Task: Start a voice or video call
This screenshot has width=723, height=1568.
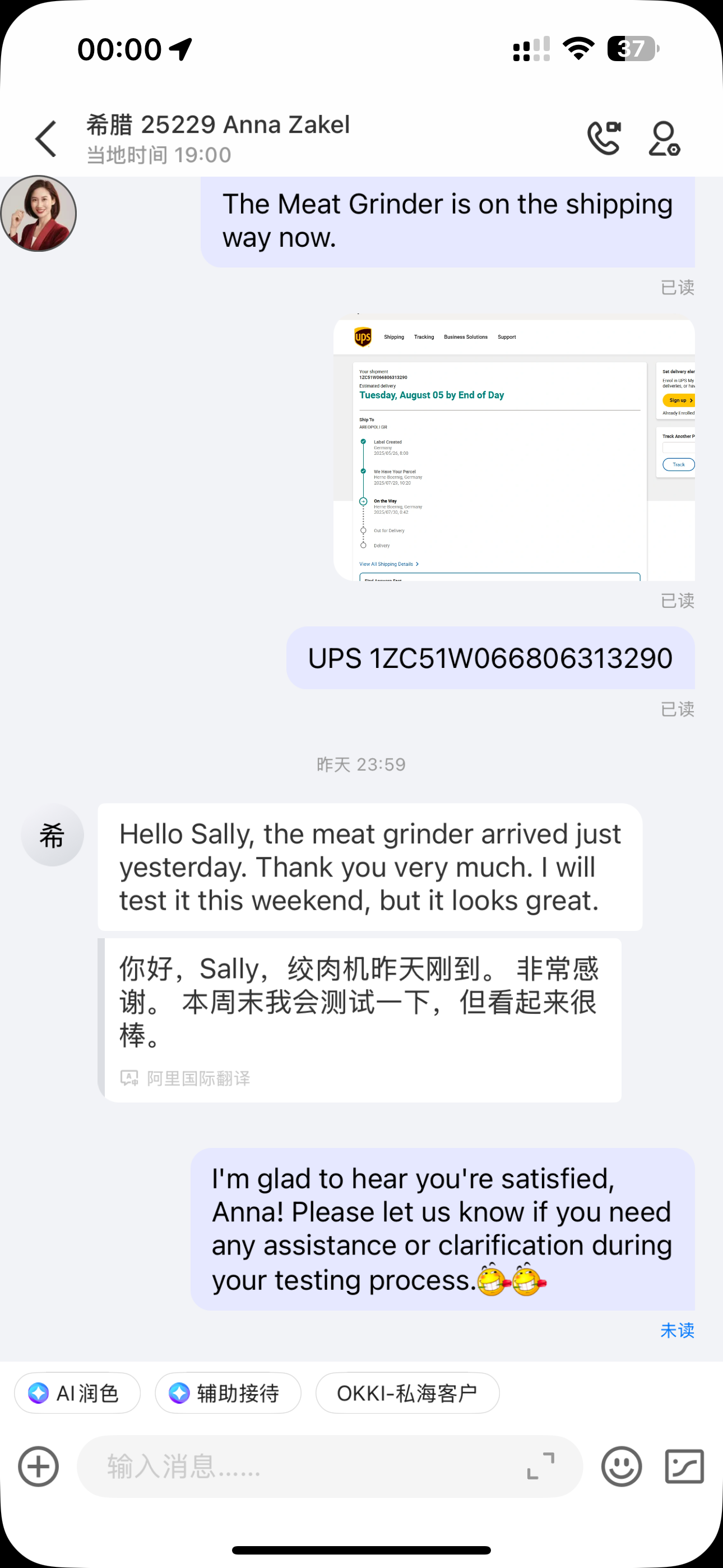Action: pyautogui.click(x=604, y=138)
